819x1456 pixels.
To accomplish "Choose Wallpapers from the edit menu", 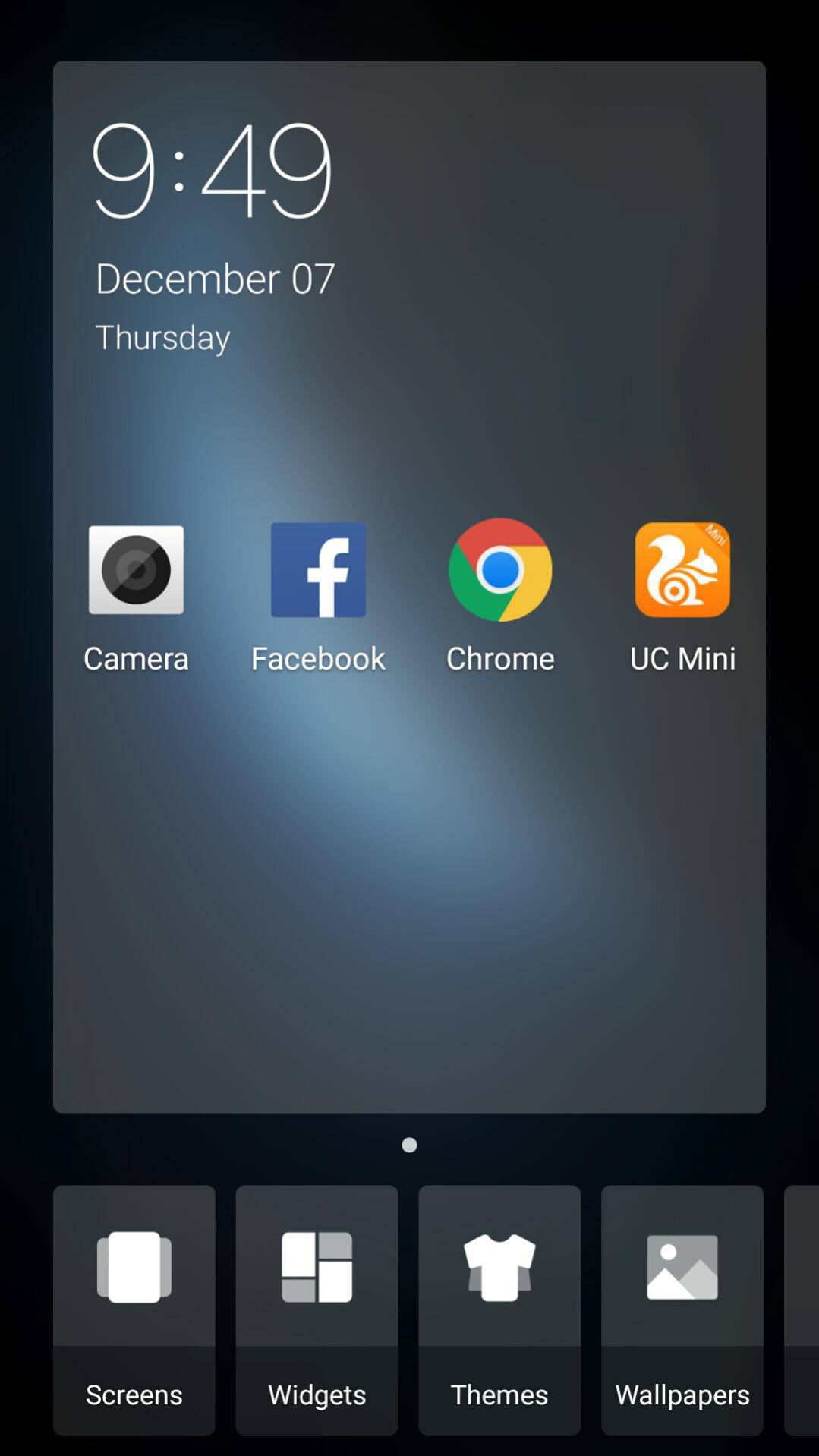I will point(682,1309).
